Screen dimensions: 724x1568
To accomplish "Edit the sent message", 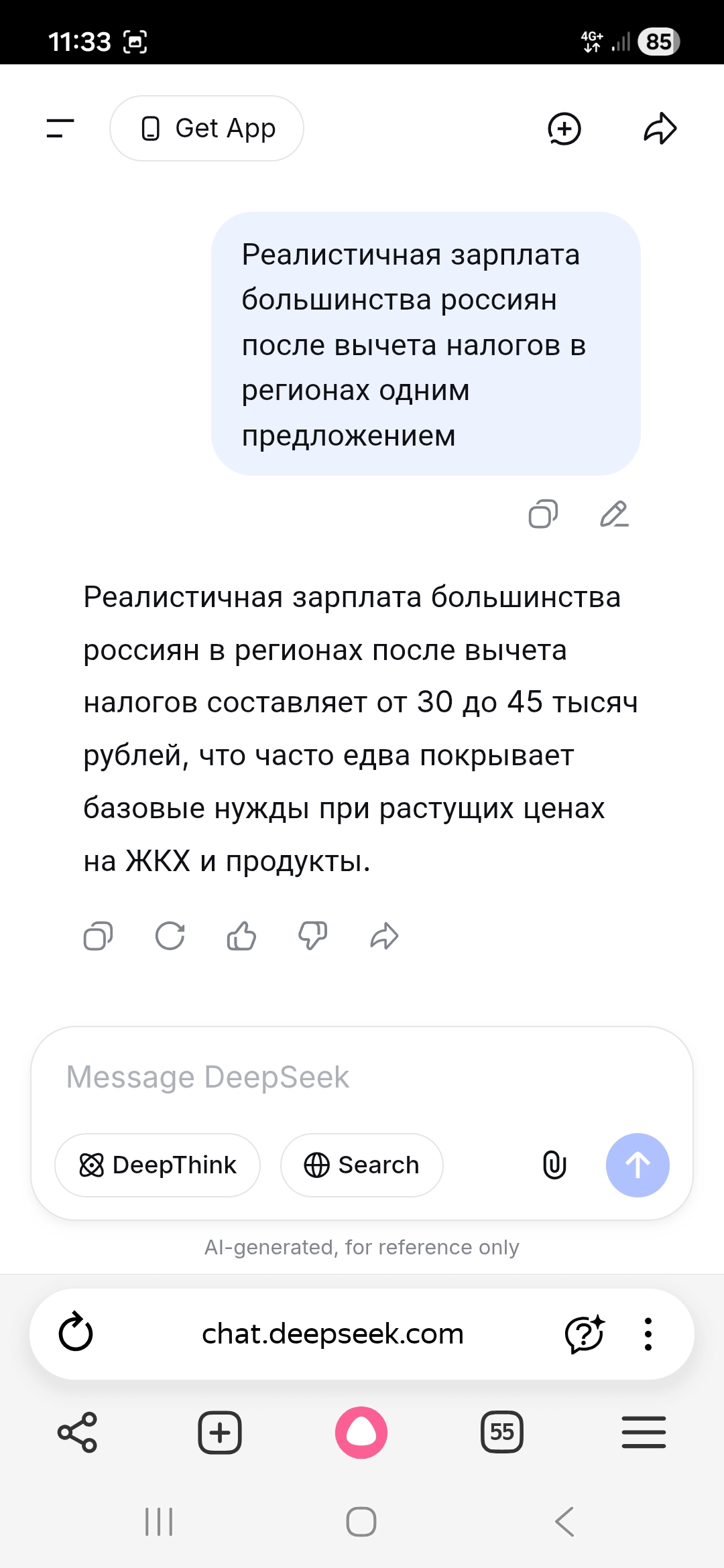I will tap(614, 514).
